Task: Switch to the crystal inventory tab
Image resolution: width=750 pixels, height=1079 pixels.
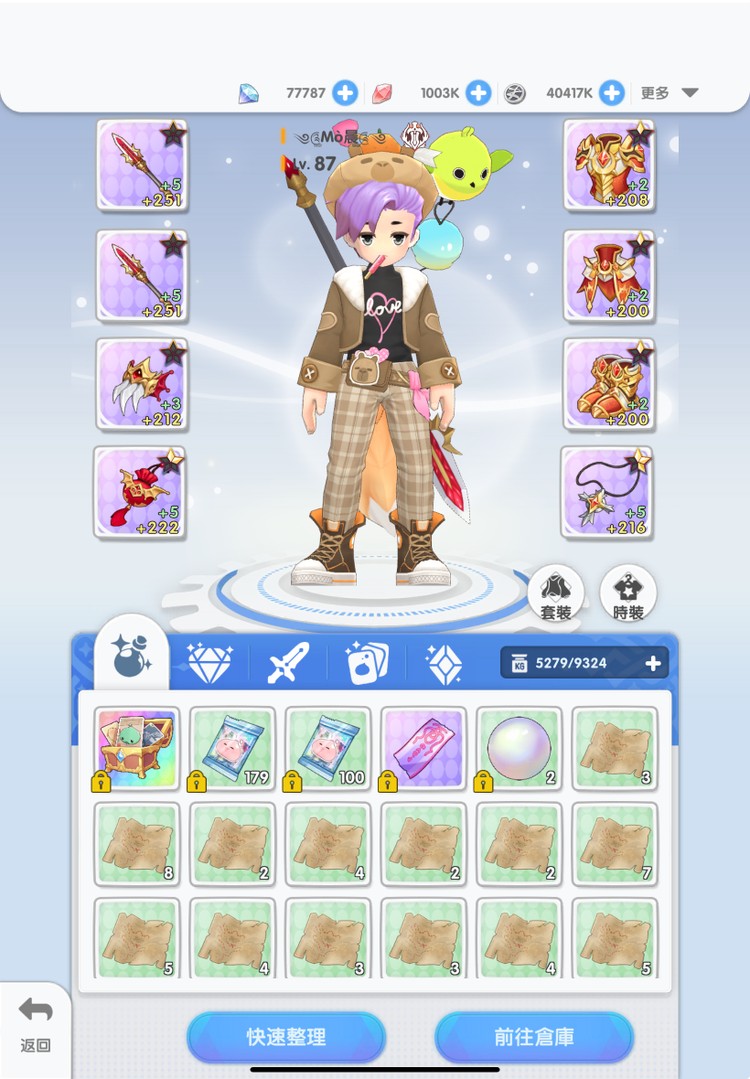Action: [x=444, y=663]
